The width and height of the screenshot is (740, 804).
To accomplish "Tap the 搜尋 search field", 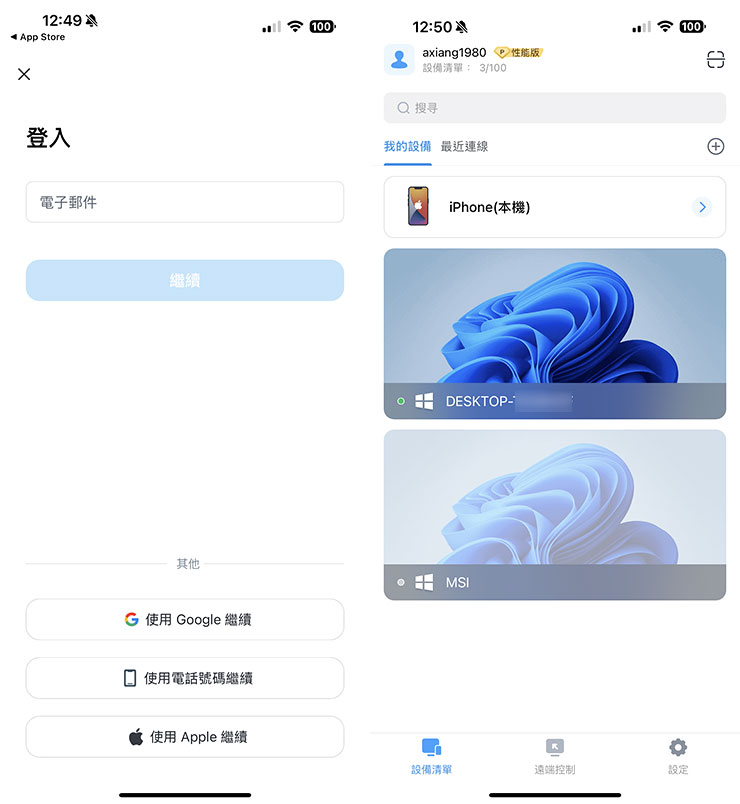I will point(554,108).
